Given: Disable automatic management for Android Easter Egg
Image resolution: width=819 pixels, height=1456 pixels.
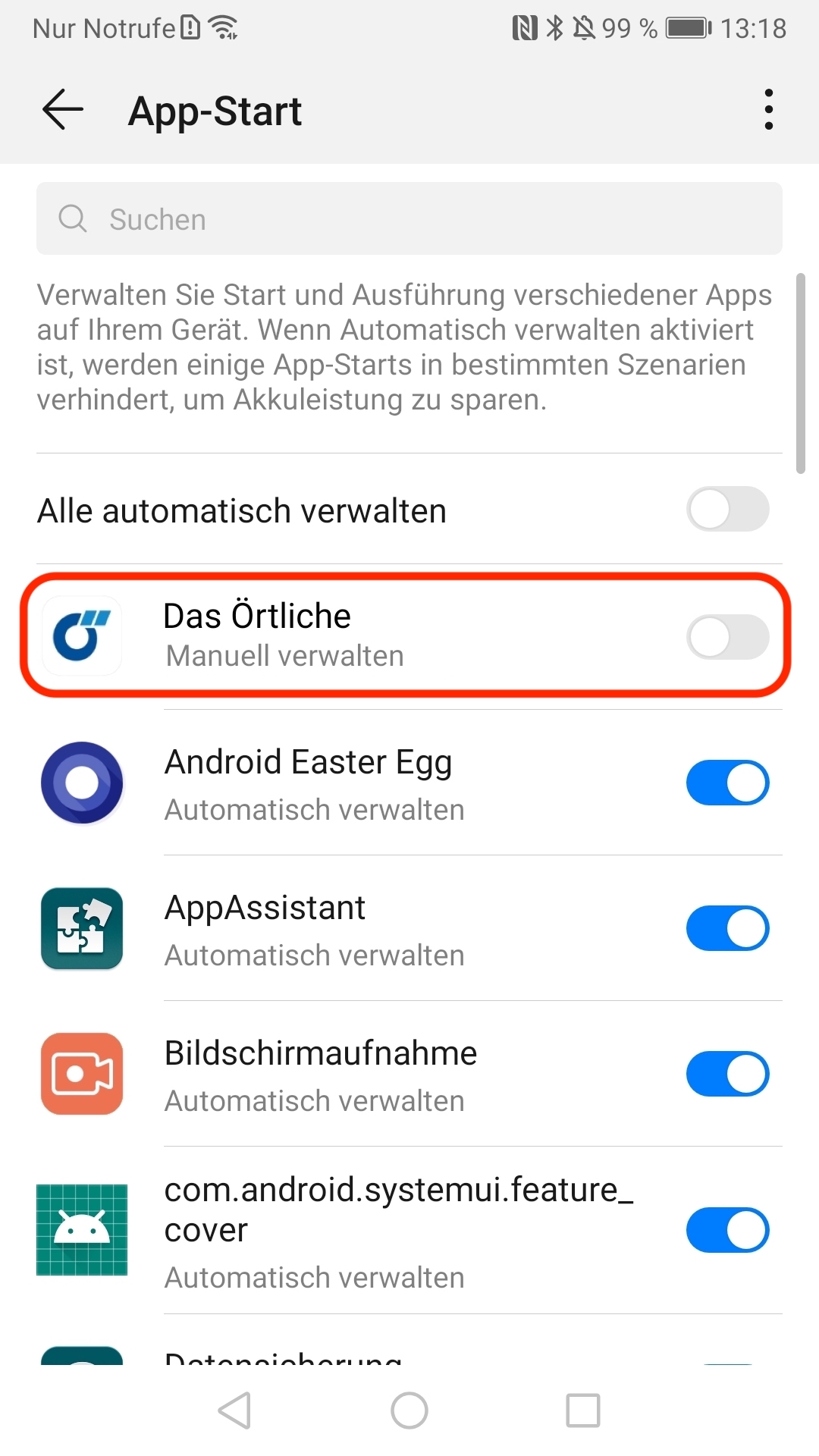Looking at the screenshot, I should coord(727,783).
